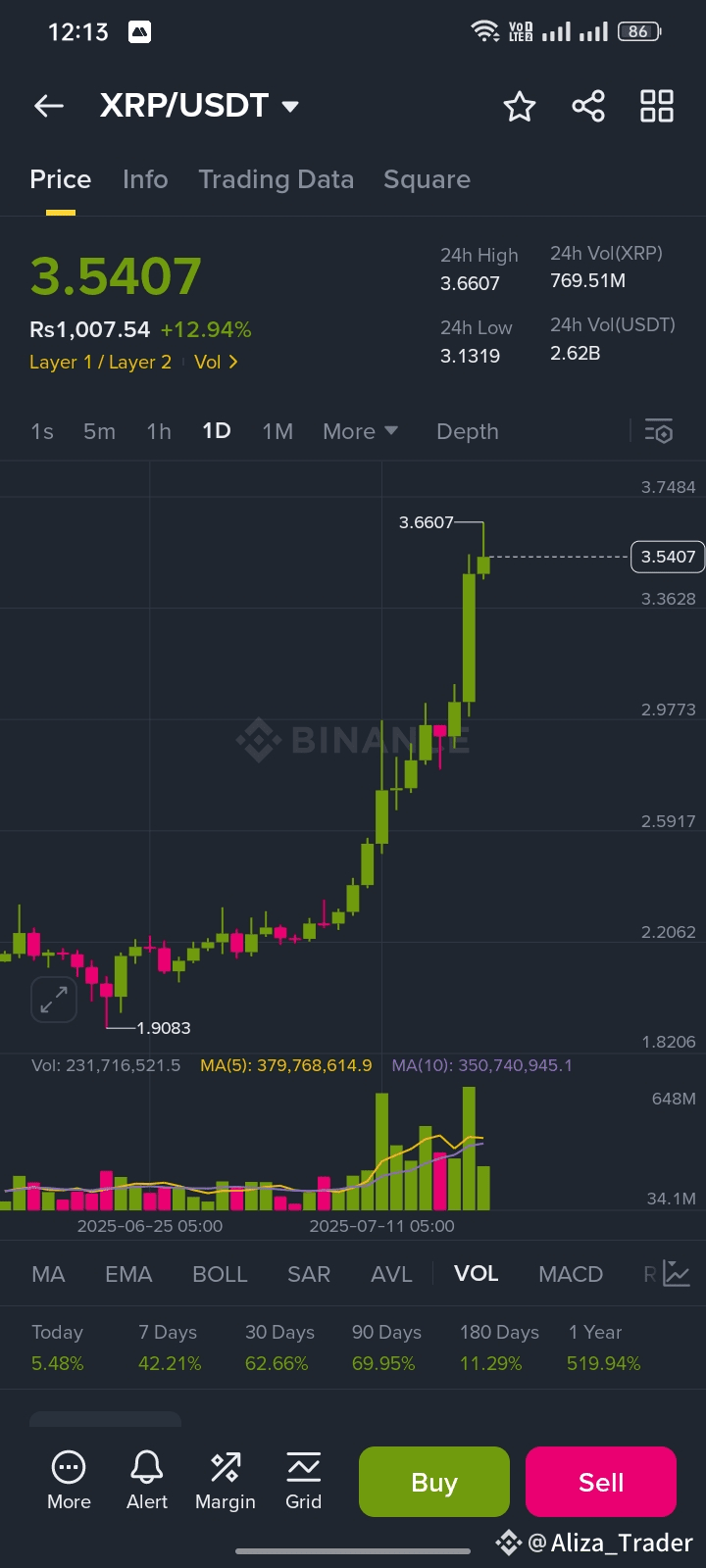
Task: Select the MACD indicator
Action: click(571, 1274)
